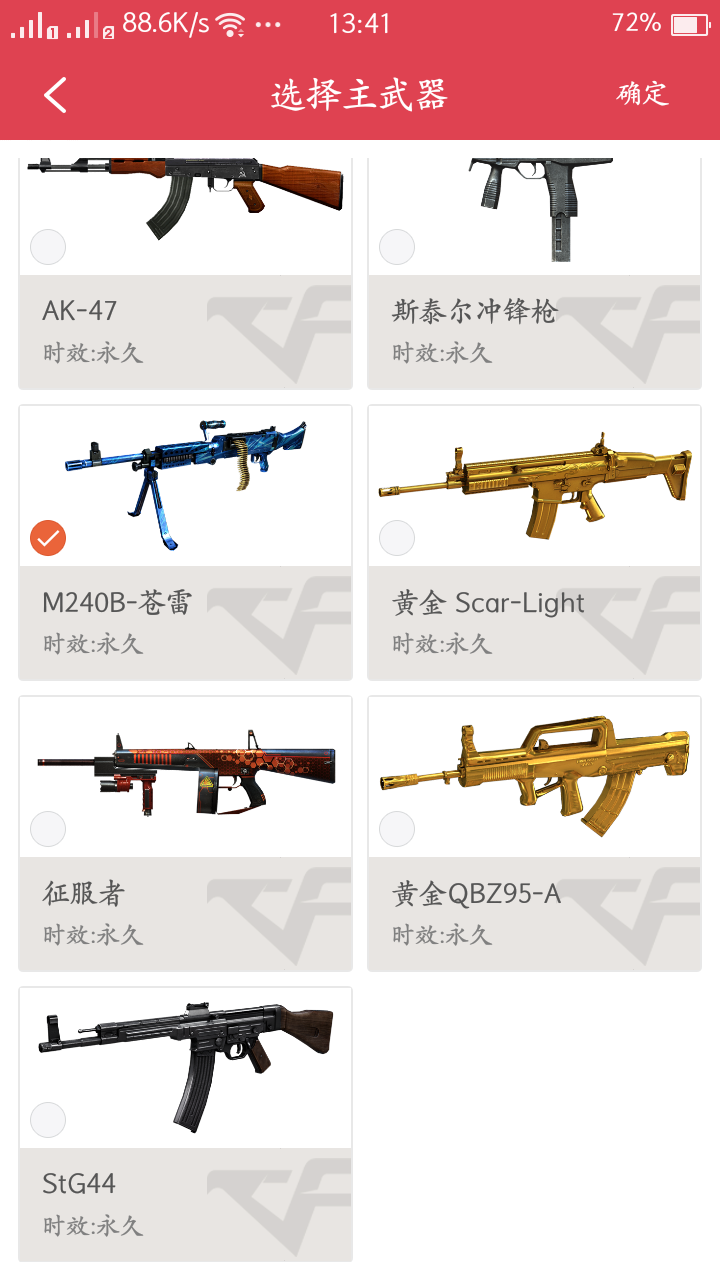Select the 斯泰尔冲锋枪 radio button
720x1280 pixels.
397,247
